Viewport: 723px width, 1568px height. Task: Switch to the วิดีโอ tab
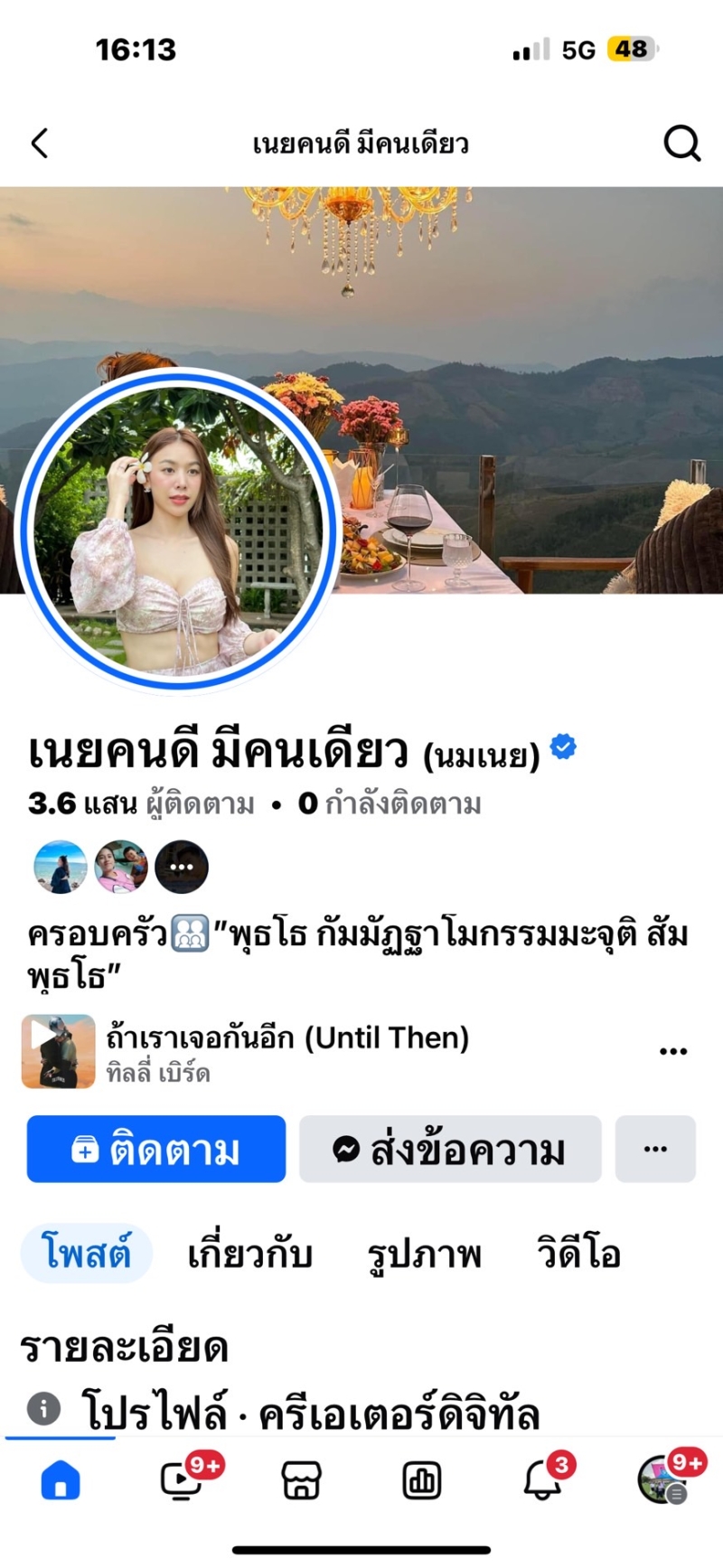click(x=578, y=1253)
